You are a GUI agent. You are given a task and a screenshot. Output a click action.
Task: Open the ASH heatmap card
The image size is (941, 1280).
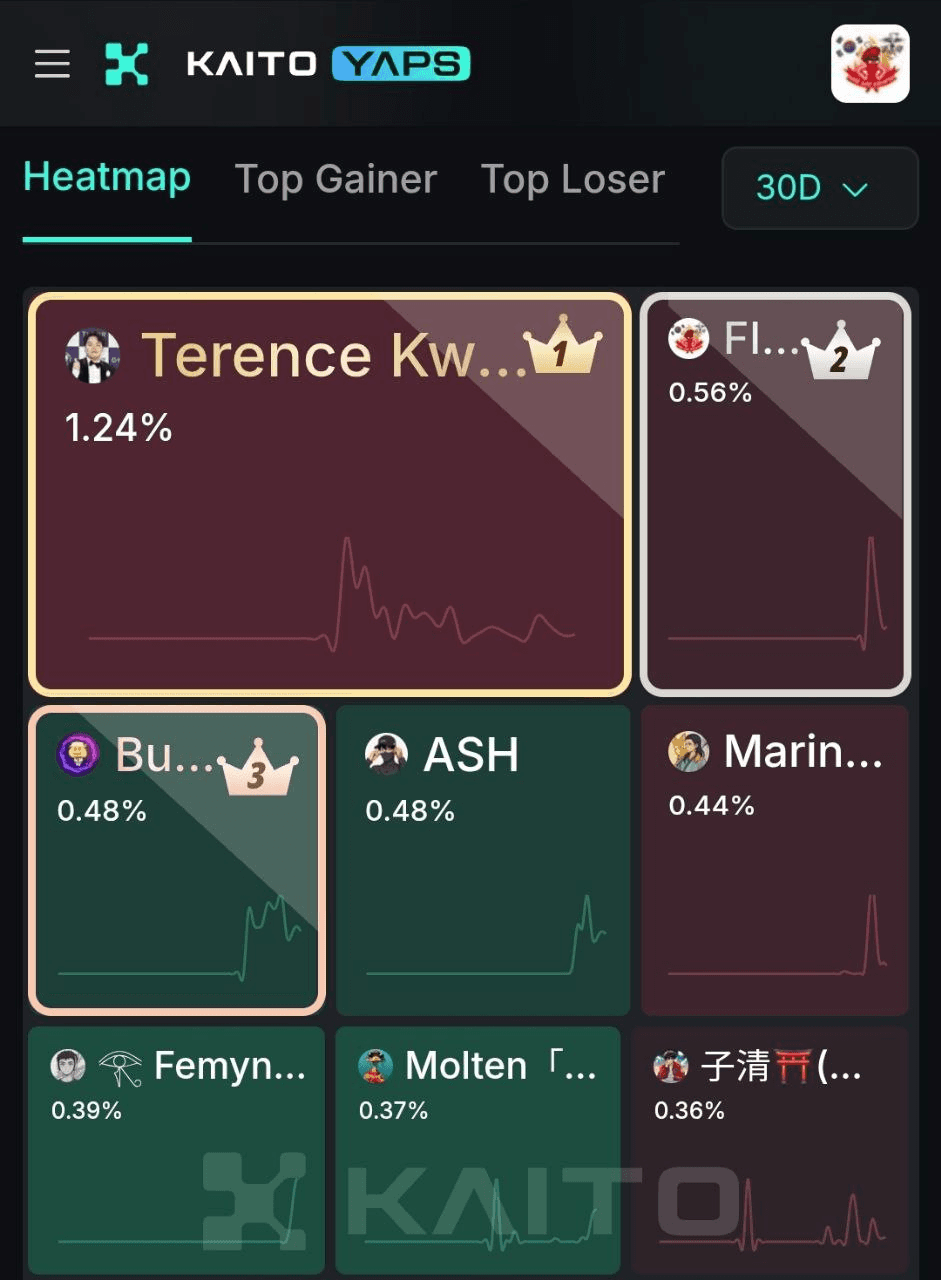pos(482,860)
